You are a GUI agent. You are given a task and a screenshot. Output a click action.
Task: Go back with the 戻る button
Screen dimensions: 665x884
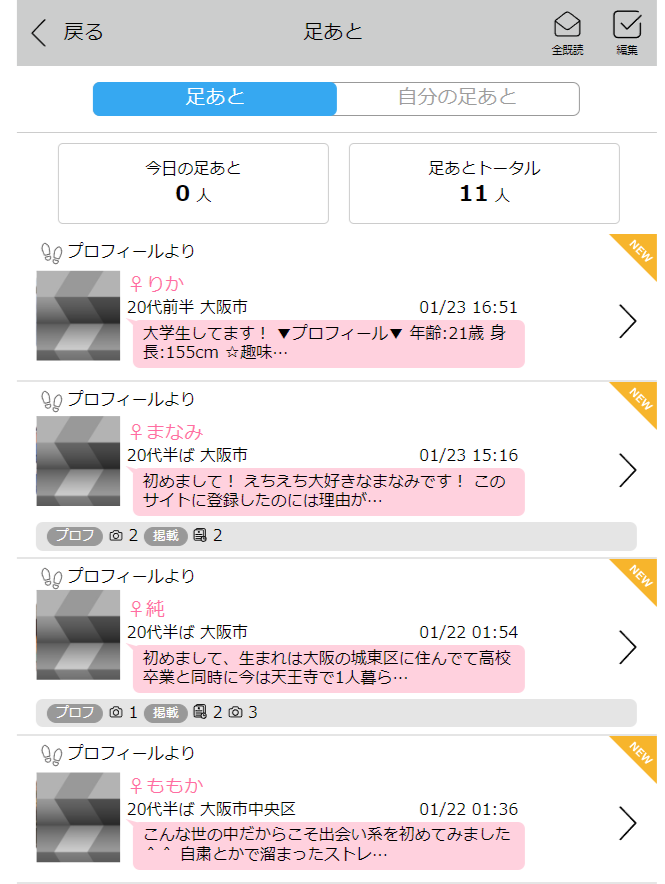click(x=67, y=33)
